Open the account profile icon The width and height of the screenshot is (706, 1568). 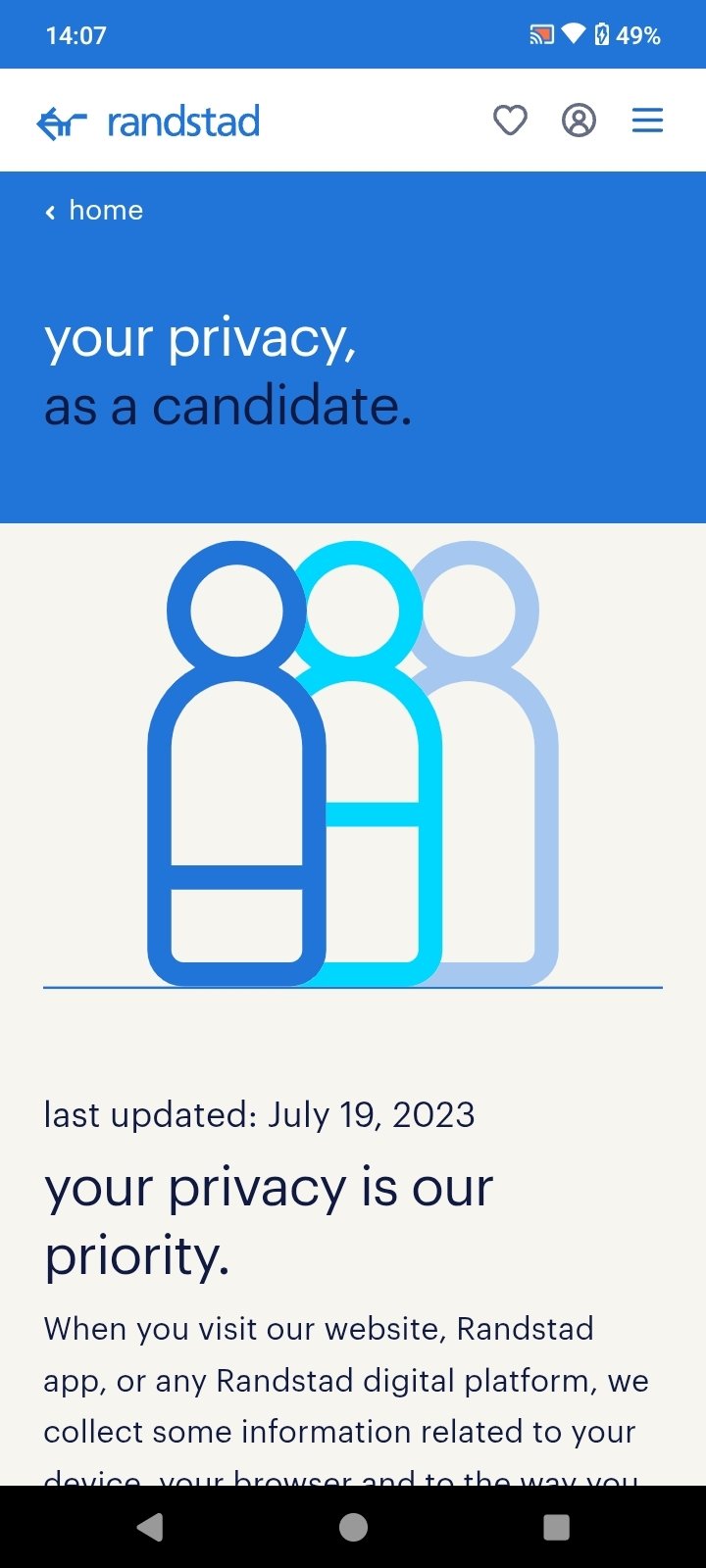pos(579,121)
